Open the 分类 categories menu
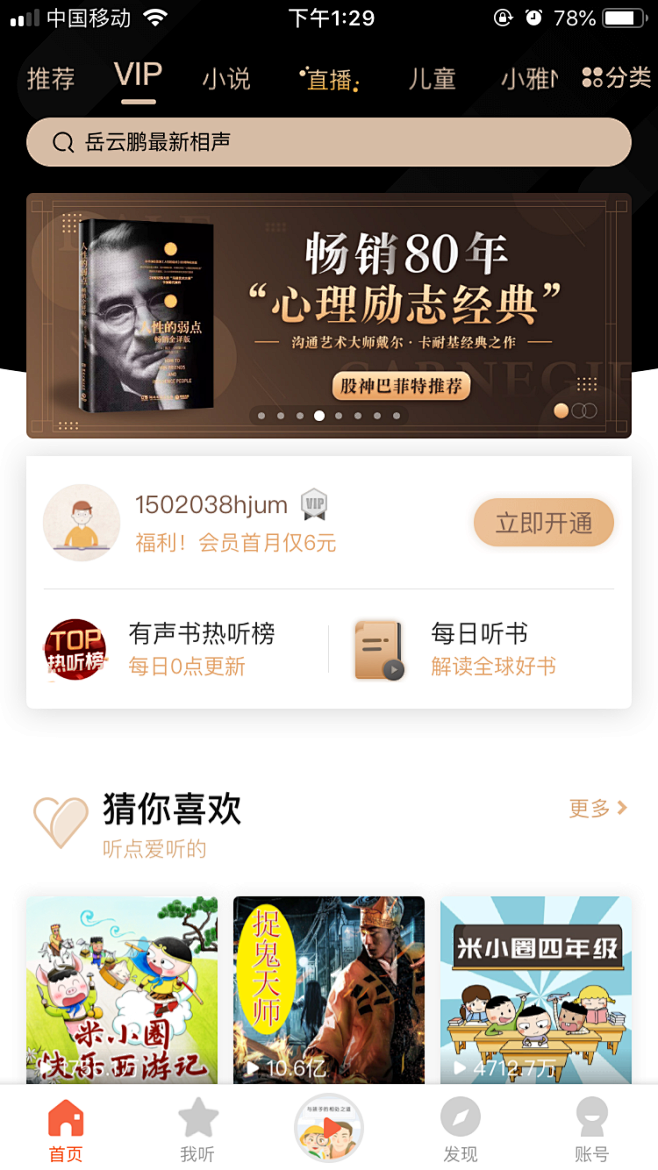The image size is (658, 1170). pos(616,78)
